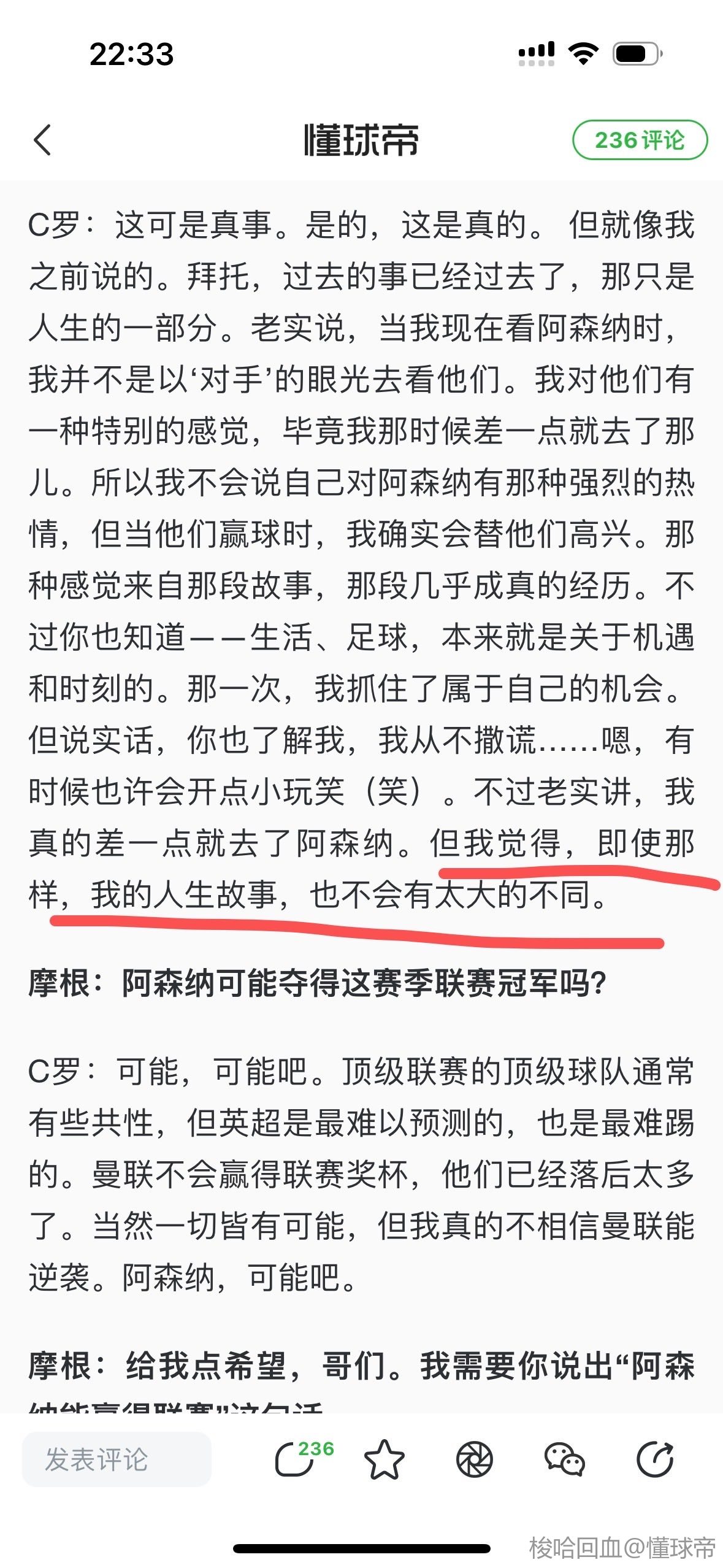Share article via WeChat chat
Screen dimensions: 723x1568
point(564,1459)
